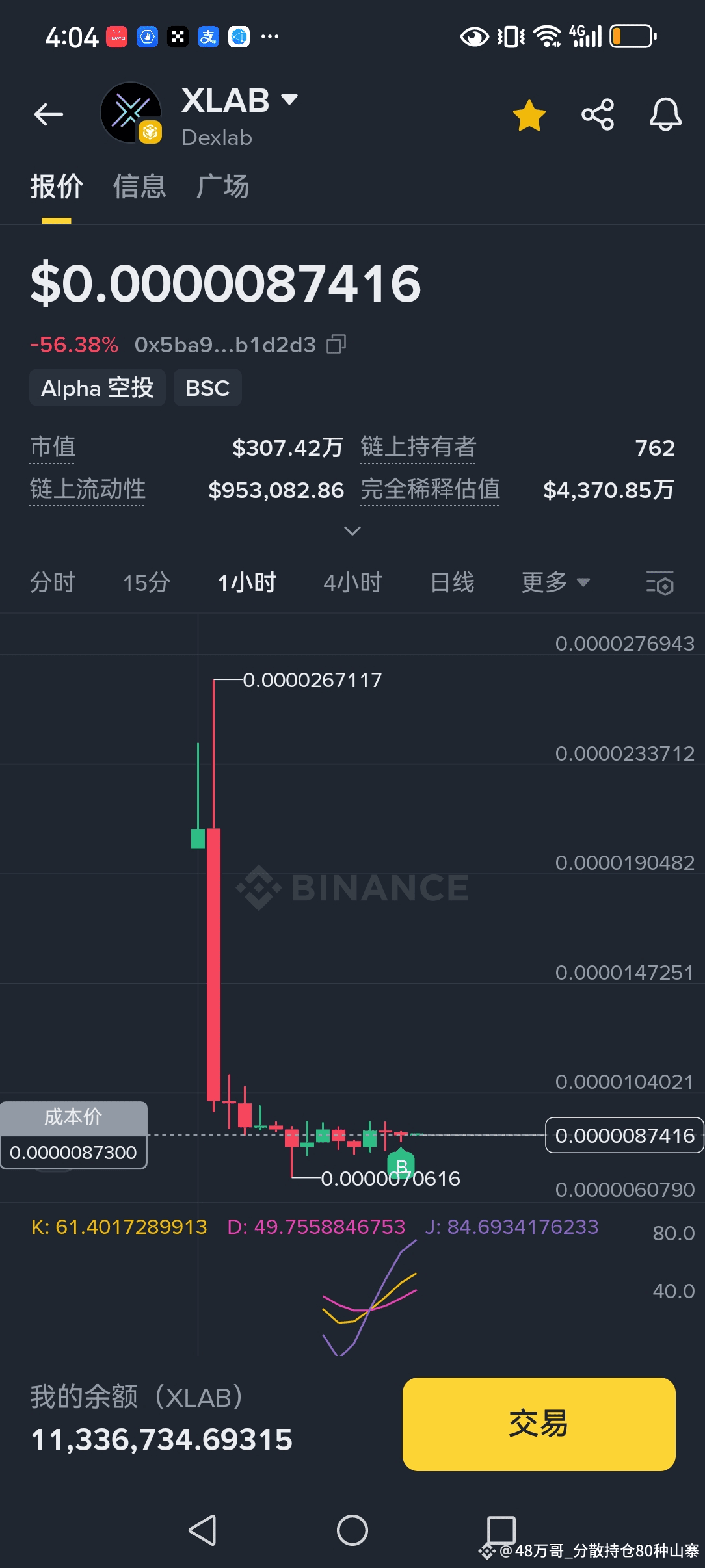Open chart indicator settings icon

tap(659, 582)
